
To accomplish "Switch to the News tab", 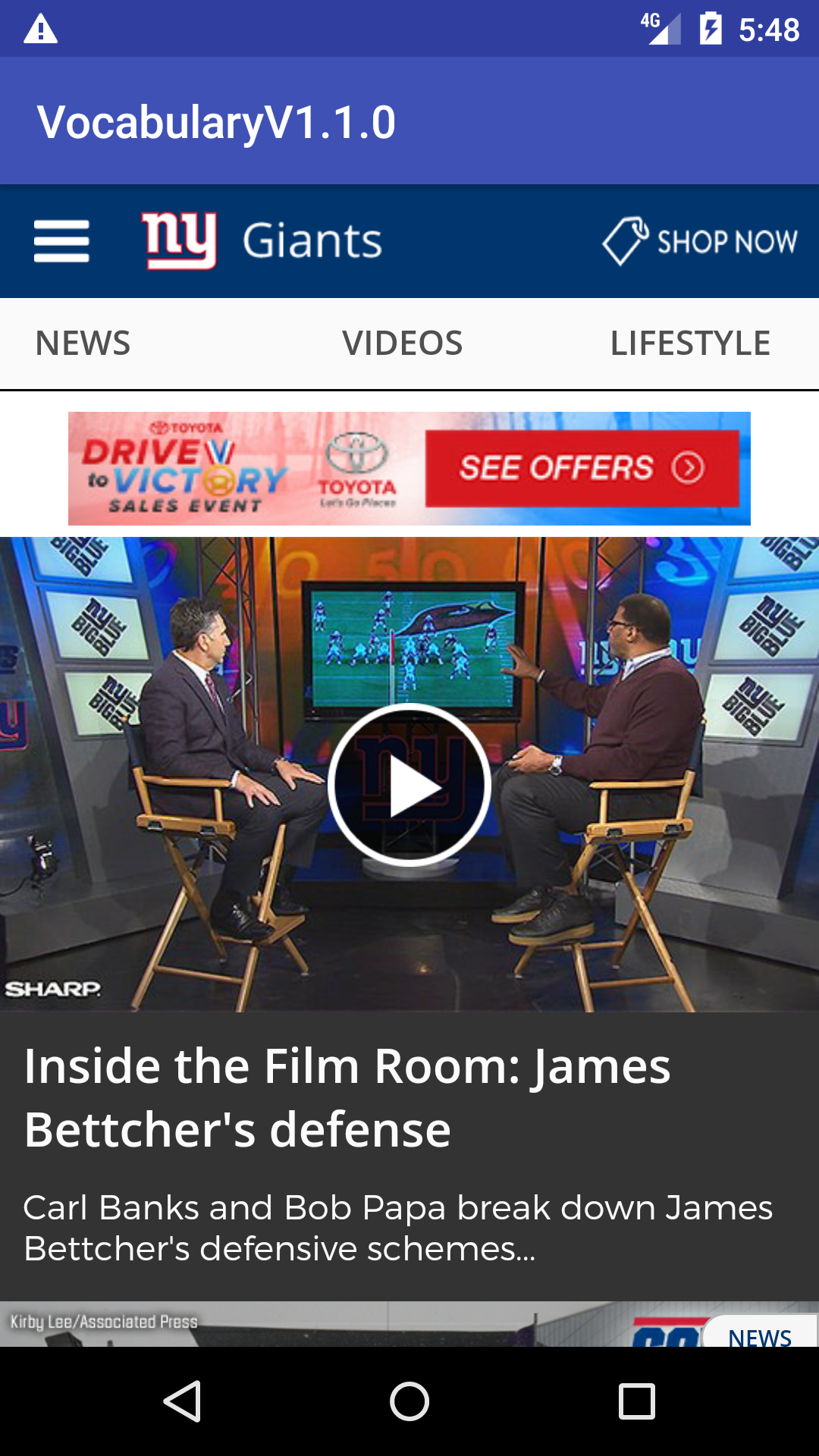I will (x=83, y=344).
